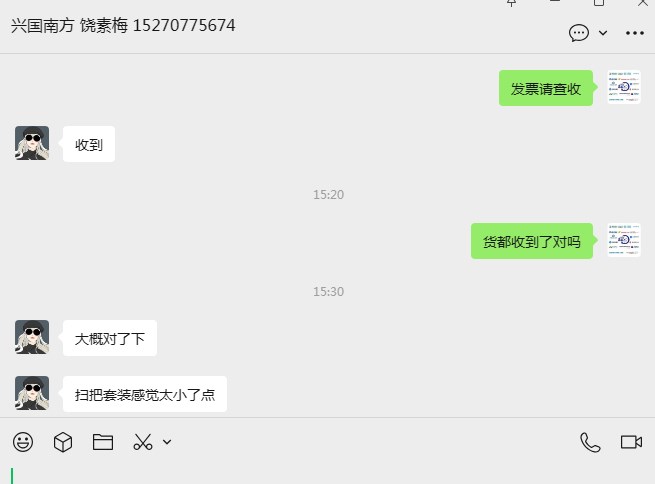Open the chat bubble icon in header
This screenshot has height=484, width=655.
tap(579, 33)
